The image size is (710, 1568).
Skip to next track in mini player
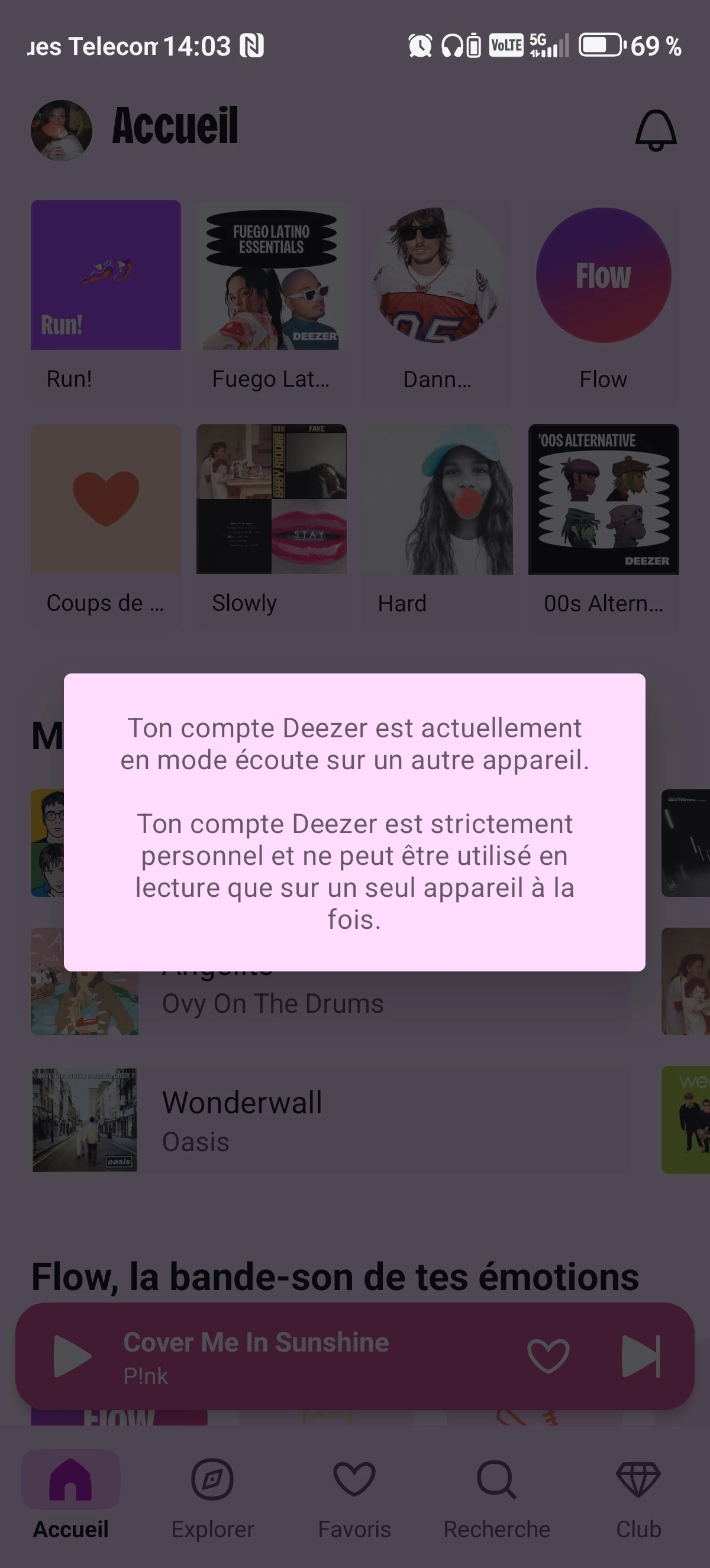click(641, 1356)
